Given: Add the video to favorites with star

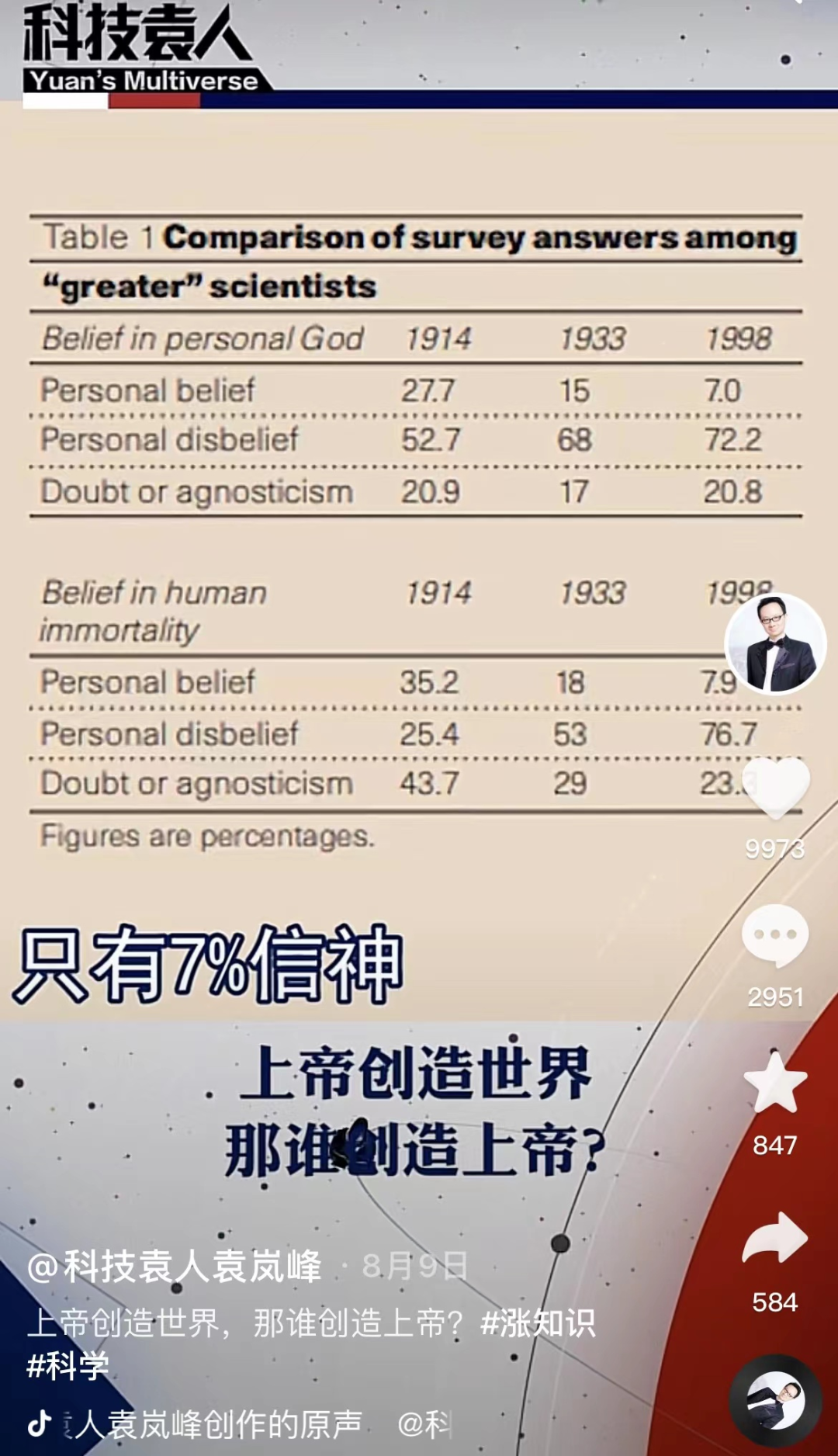Looking at the screenshot, I should 775,1084.
